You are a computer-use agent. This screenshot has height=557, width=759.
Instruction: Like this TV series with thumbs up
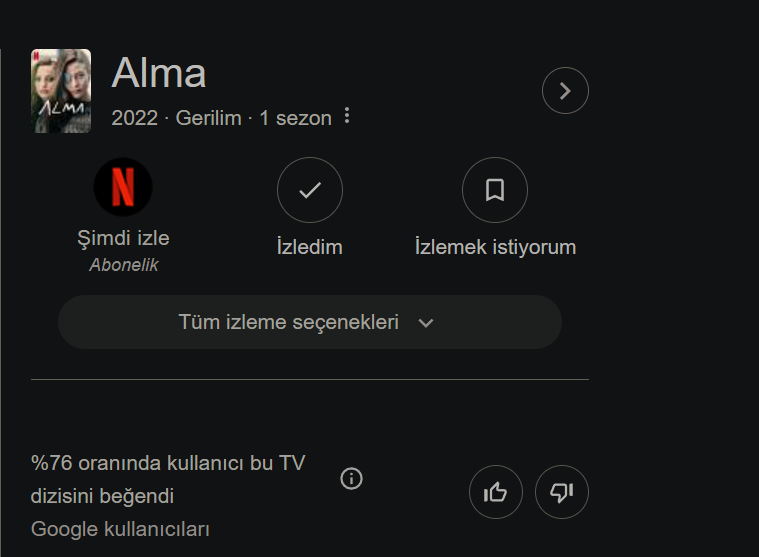(495, 492)
